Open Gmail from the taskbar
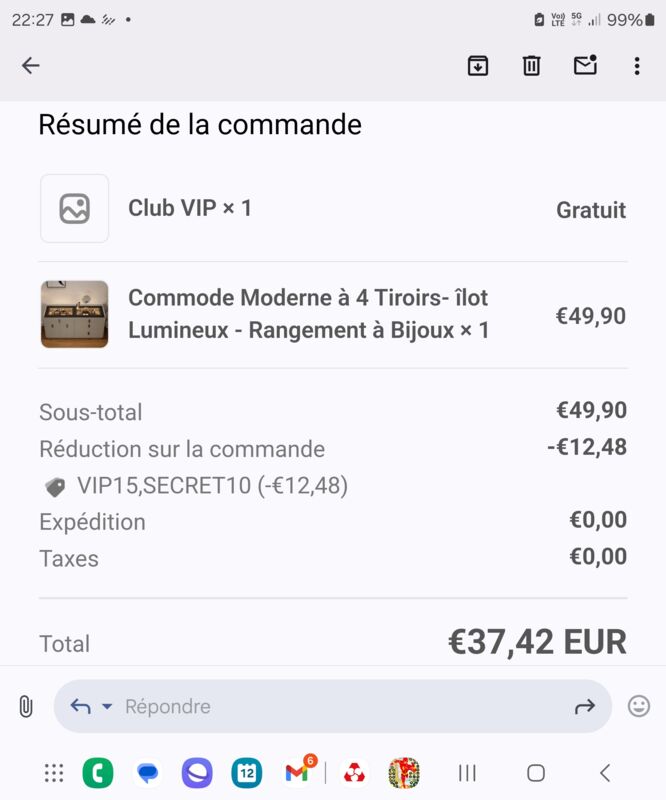Image resolution: width=666 pixels, height=800 pixels. pyautogui.click(x=298, y=772)
